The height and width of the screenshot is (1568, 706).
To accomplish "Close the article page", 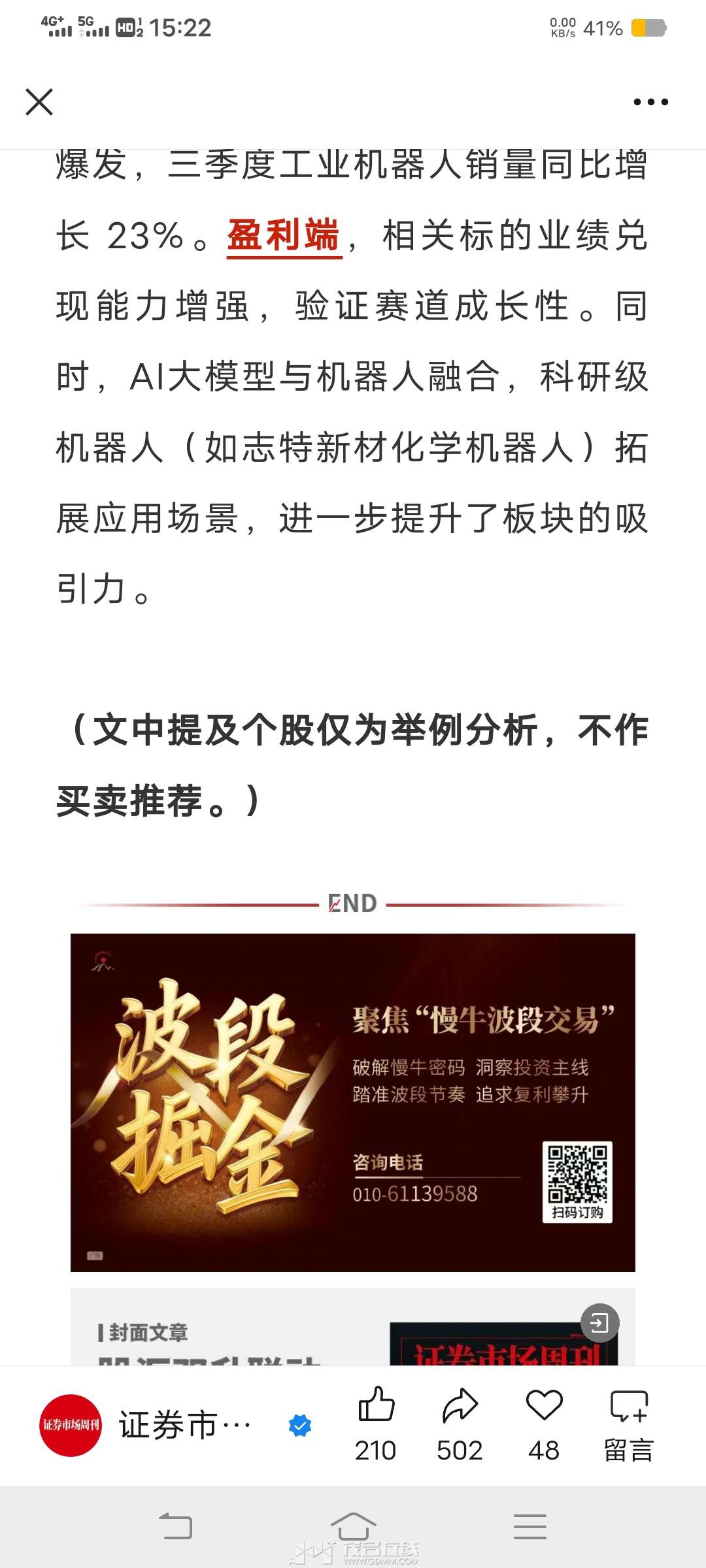I will [x=39, y=102].
